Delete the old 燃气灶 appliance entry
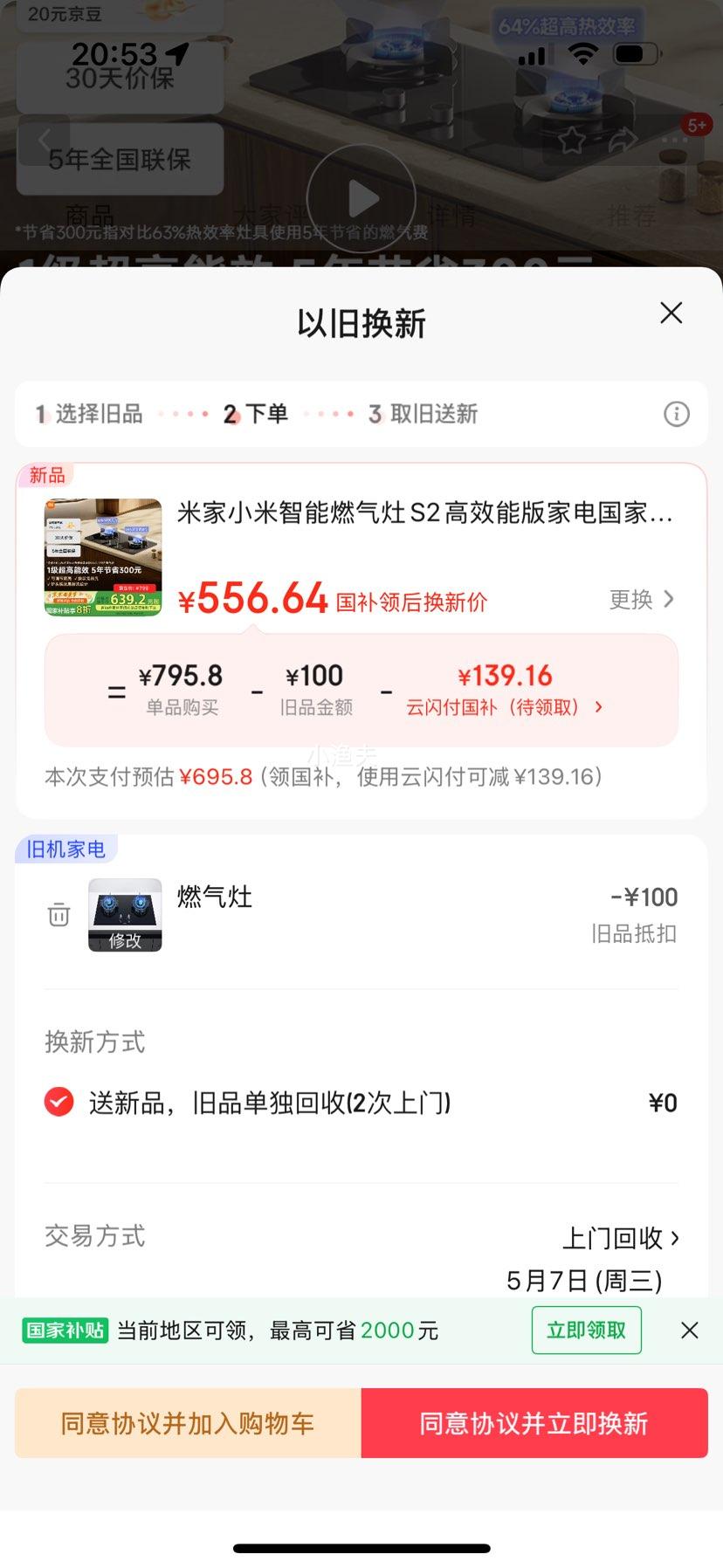This screenshot has width=723, height=1568. point(59,915)
